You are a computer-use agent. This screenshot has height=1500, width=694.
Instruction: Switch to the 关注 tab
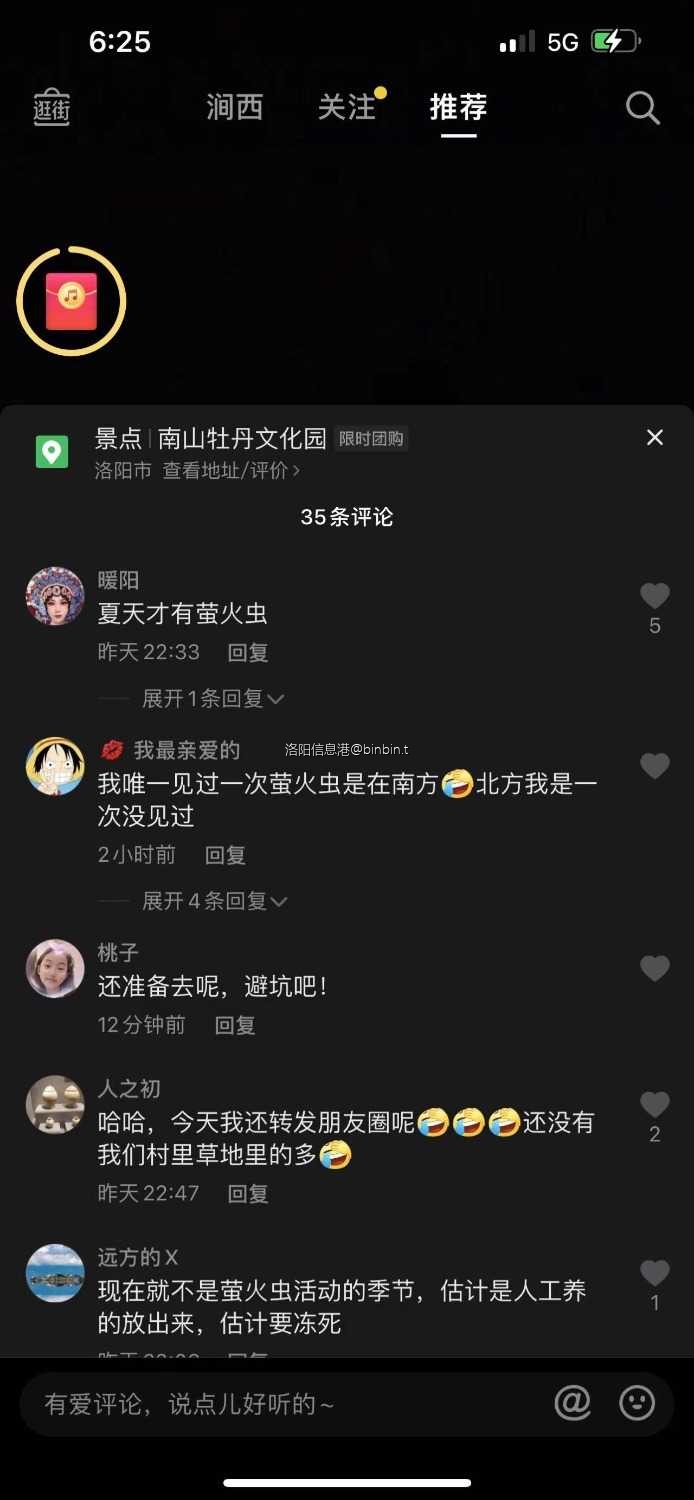(x=347, y=106)
